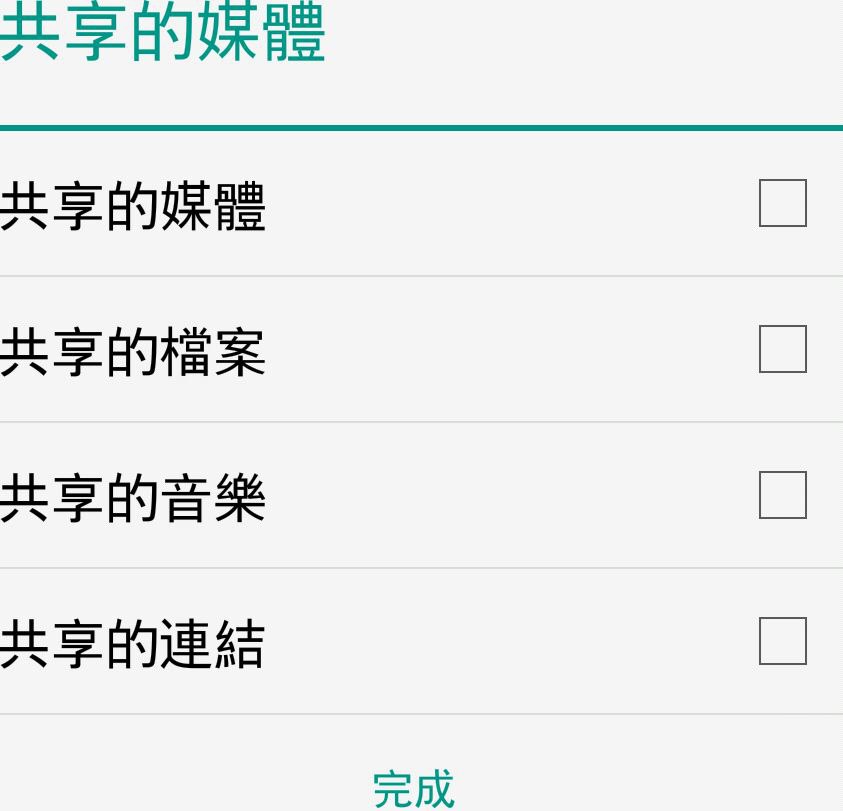Tap 完成 to confirm selection
This screenshot has height=811, width=843.
pyautogui.click(x=414, y=788)
